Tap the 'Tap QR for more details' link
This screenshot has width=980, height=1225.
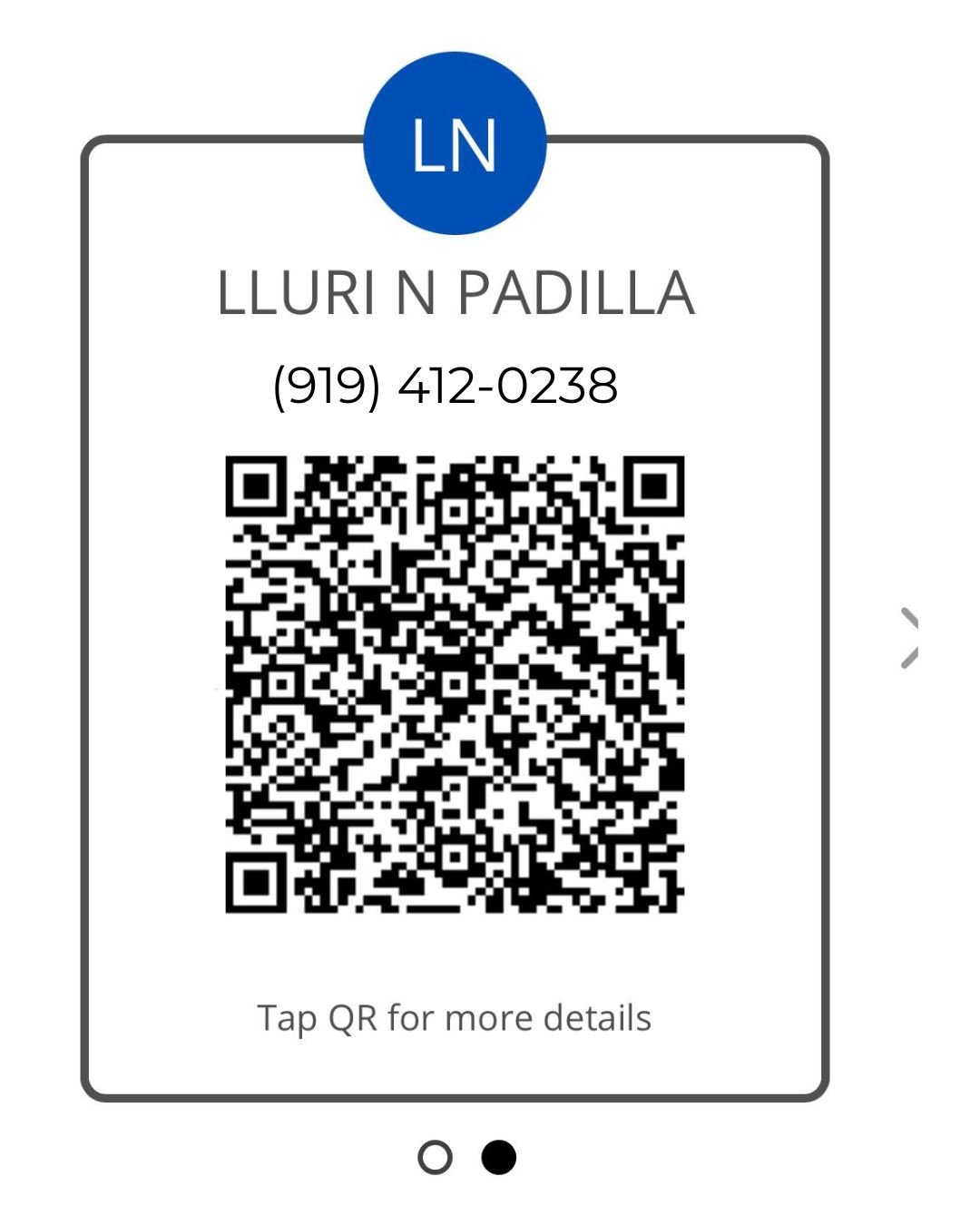pos(454,1016)
